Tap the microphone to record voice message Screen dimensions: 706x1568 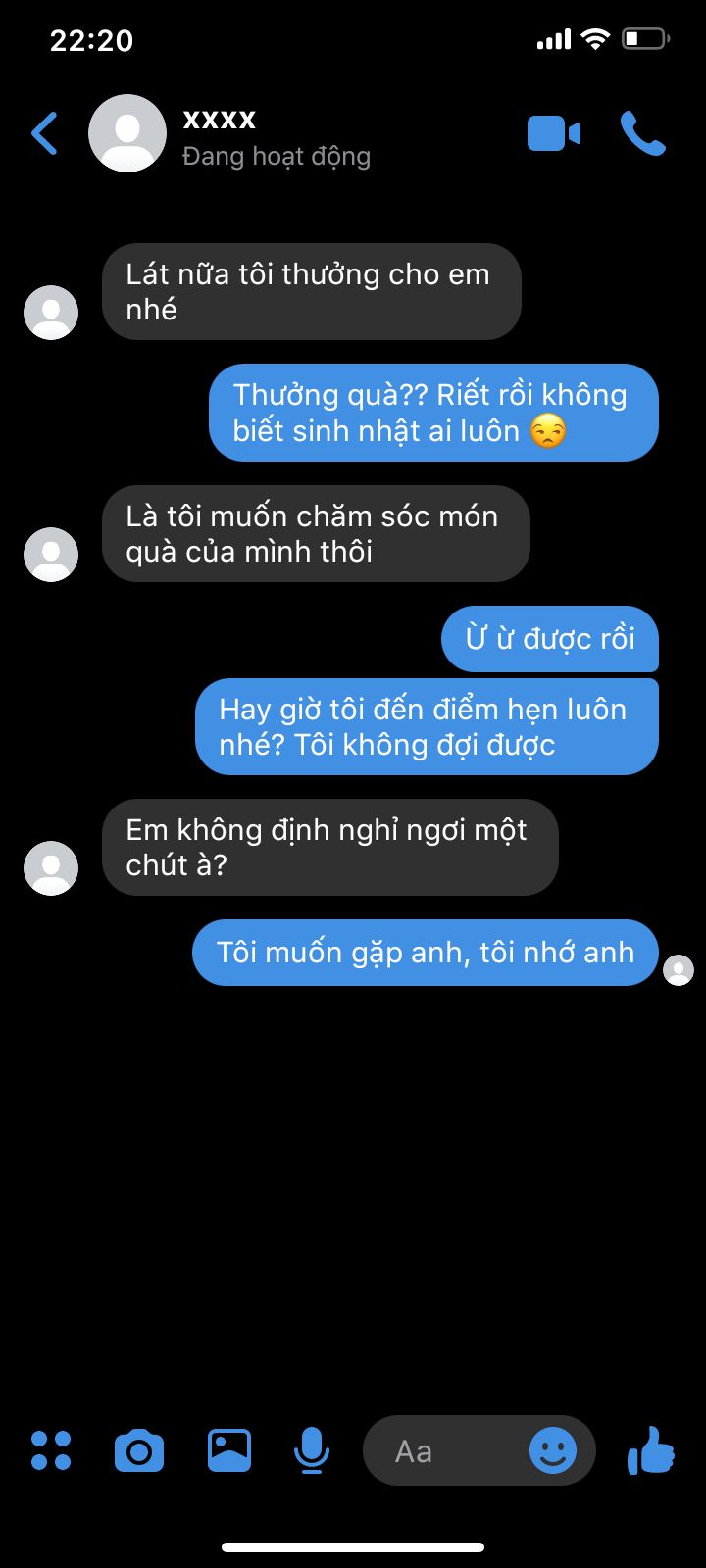pos(312,1450)
